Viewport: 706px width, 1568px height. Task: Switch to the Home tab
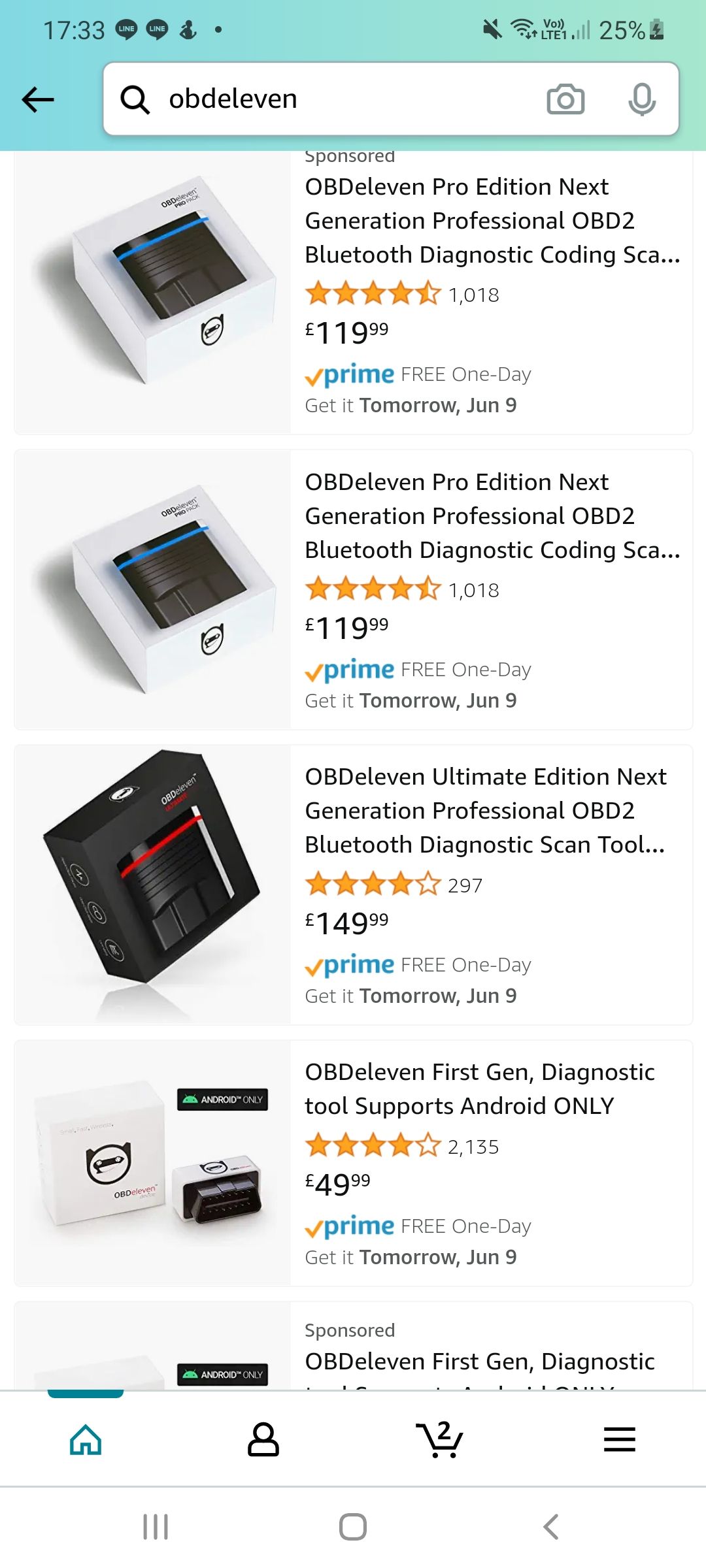coord(86,1439)
